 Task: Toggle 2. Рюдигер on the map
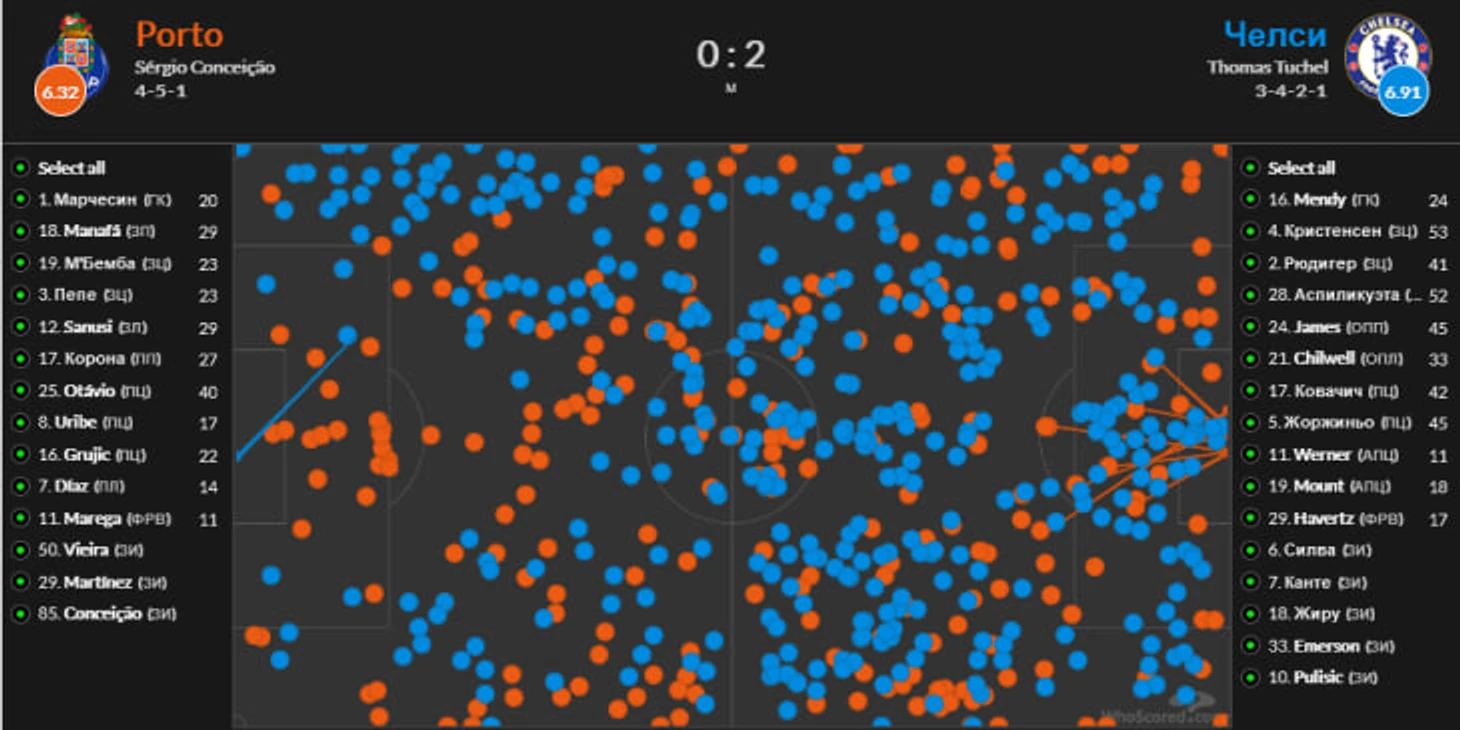(x=1249, y=263)
